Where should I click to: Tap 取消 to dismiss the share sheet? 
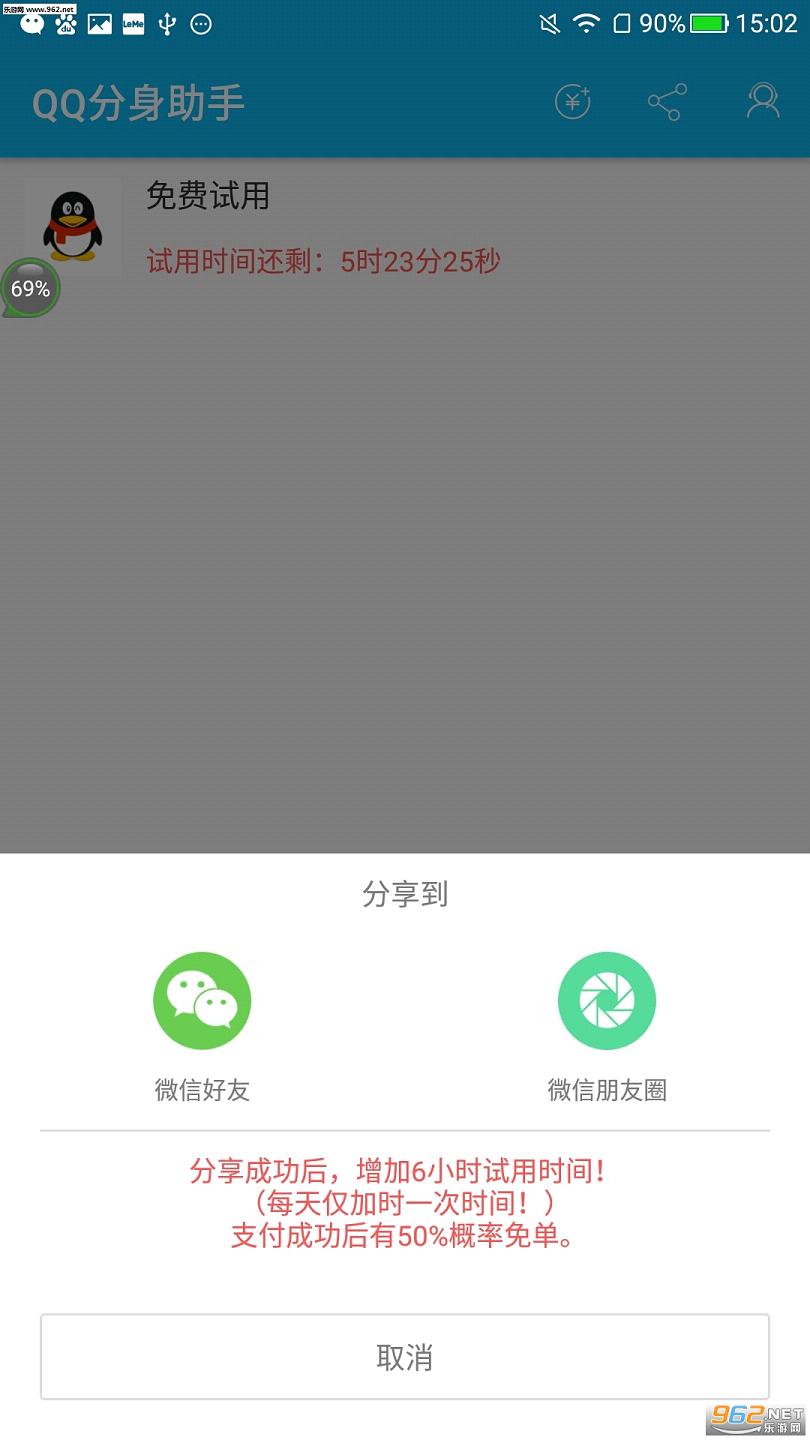coord(405,1357)
